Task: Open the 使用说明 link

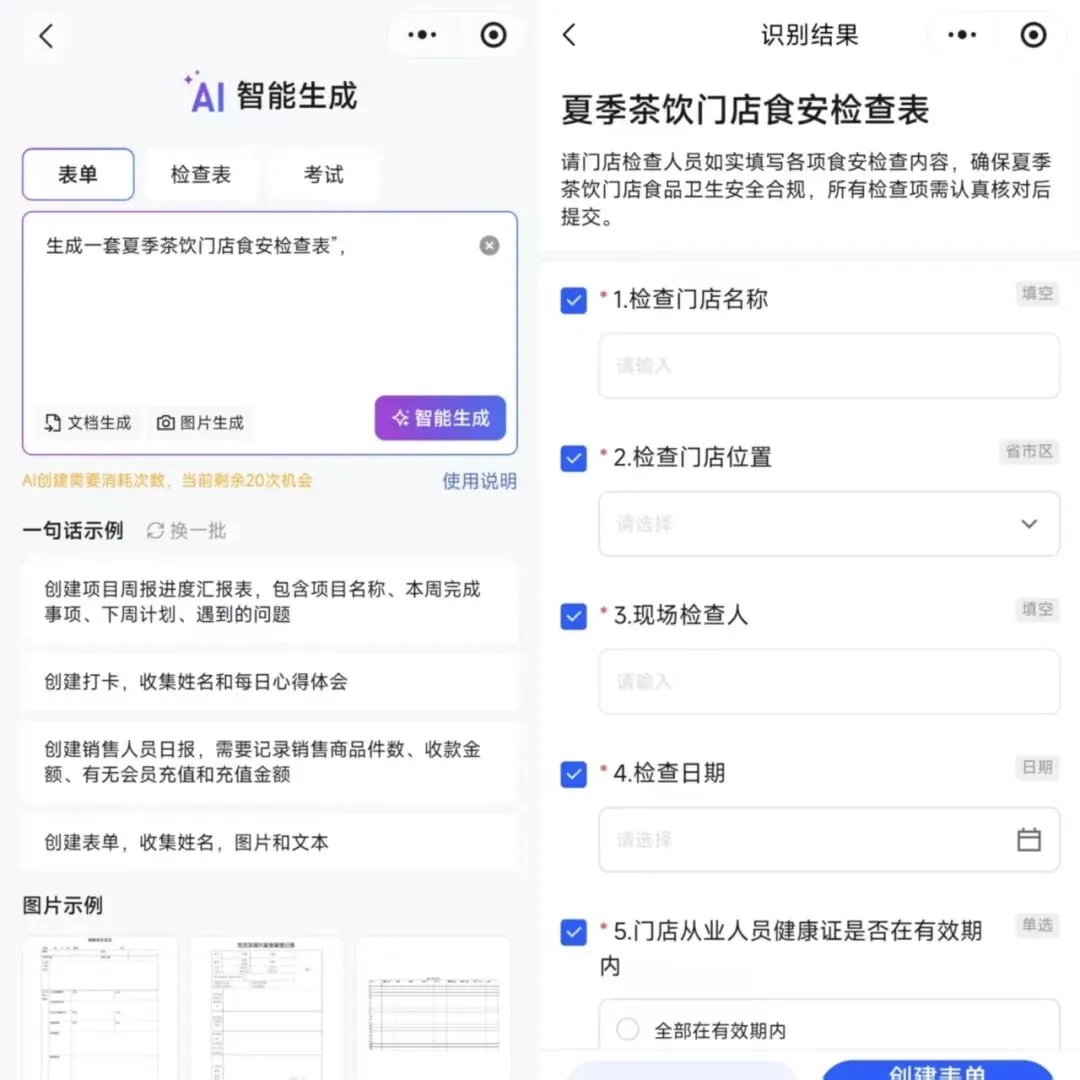Action: point(479,481)
